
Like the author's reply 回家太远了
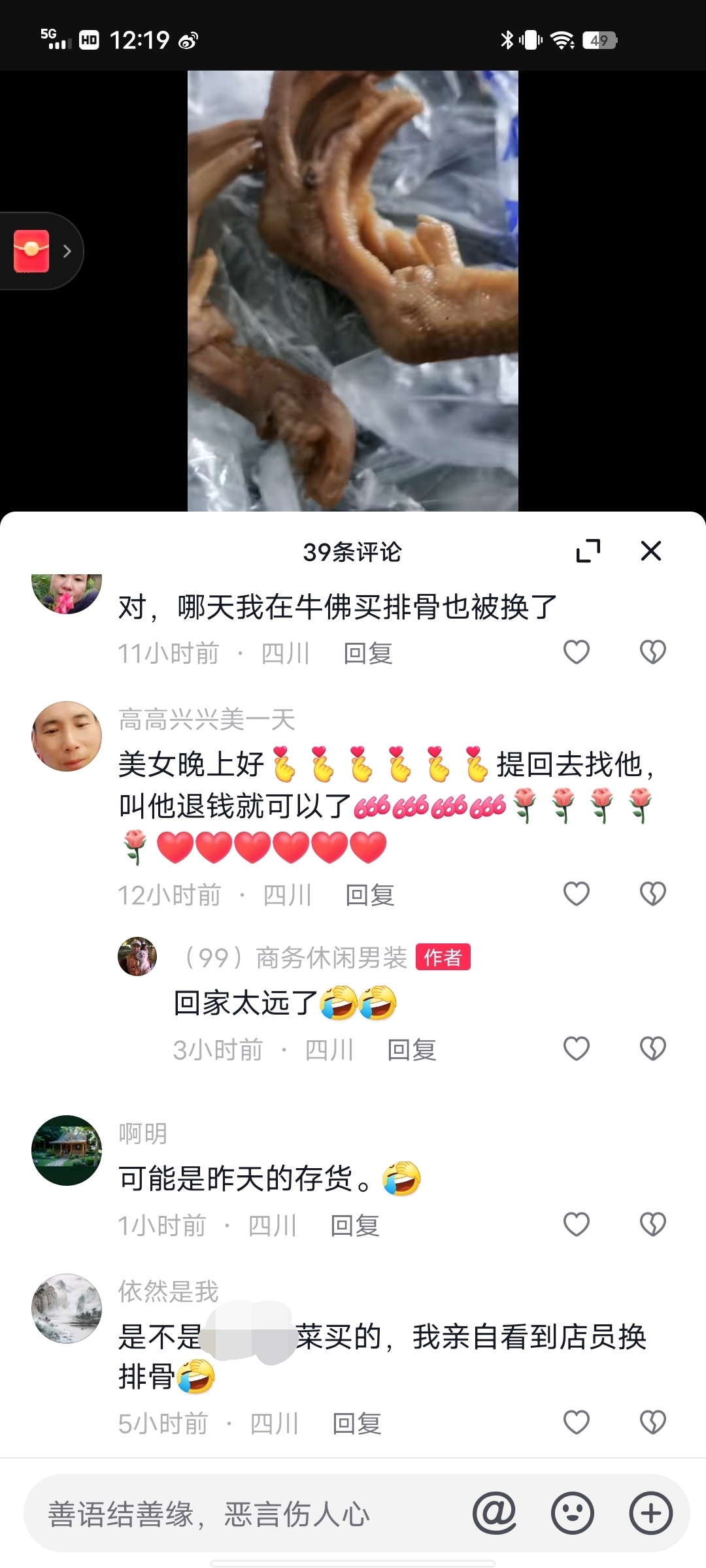(x=576, y=1049)
